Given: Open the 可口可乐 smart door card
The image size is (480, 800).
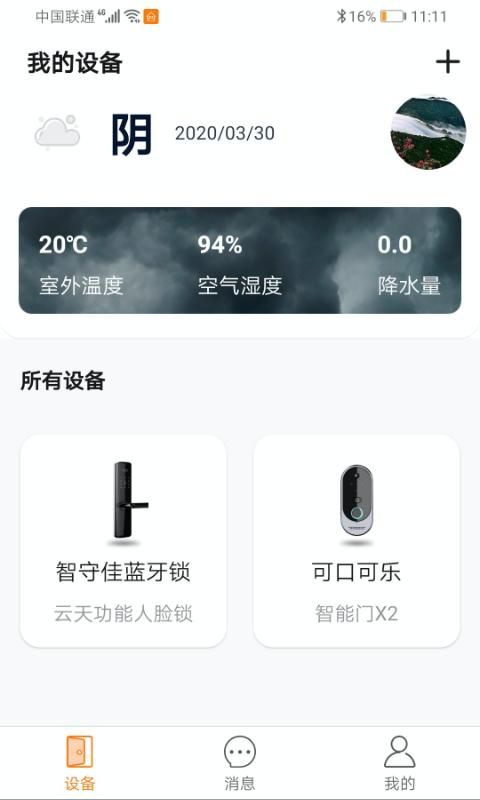Looking at the screenshot, I should 357,541.
